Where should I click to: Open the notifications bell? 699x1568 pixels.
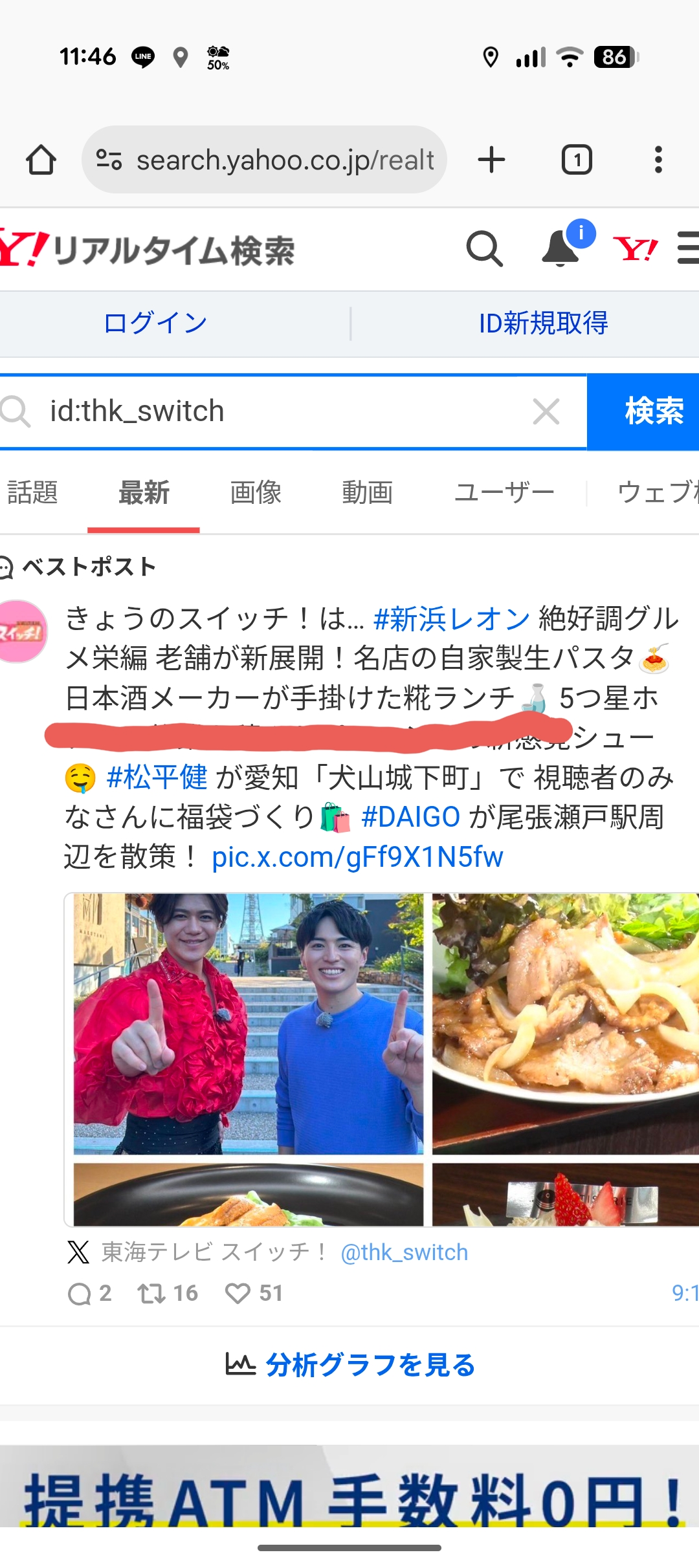pos(560,249)
